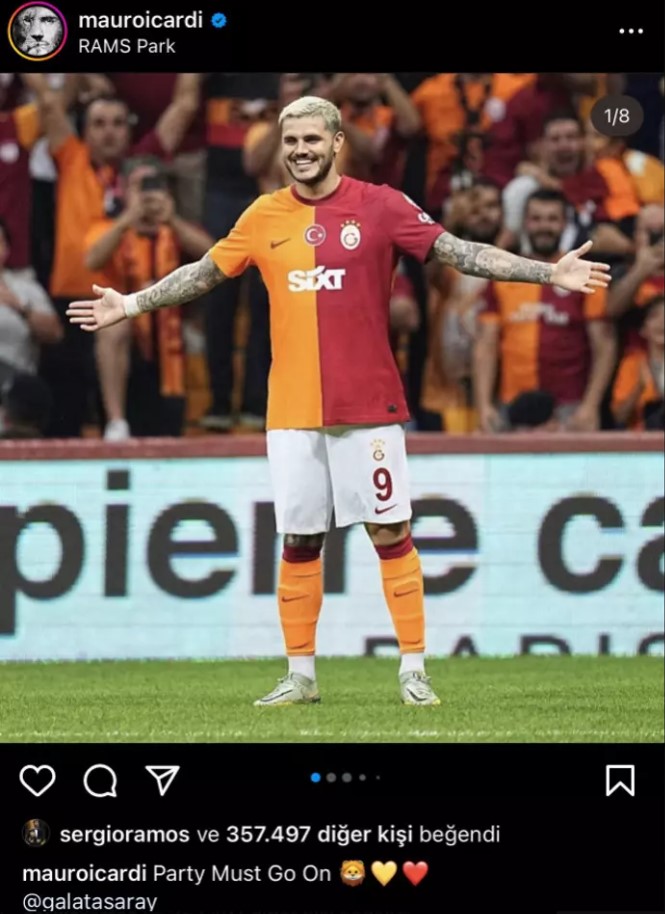Like the post with heart icon
This screenshot has width=665, height=914.
point(37,780)
